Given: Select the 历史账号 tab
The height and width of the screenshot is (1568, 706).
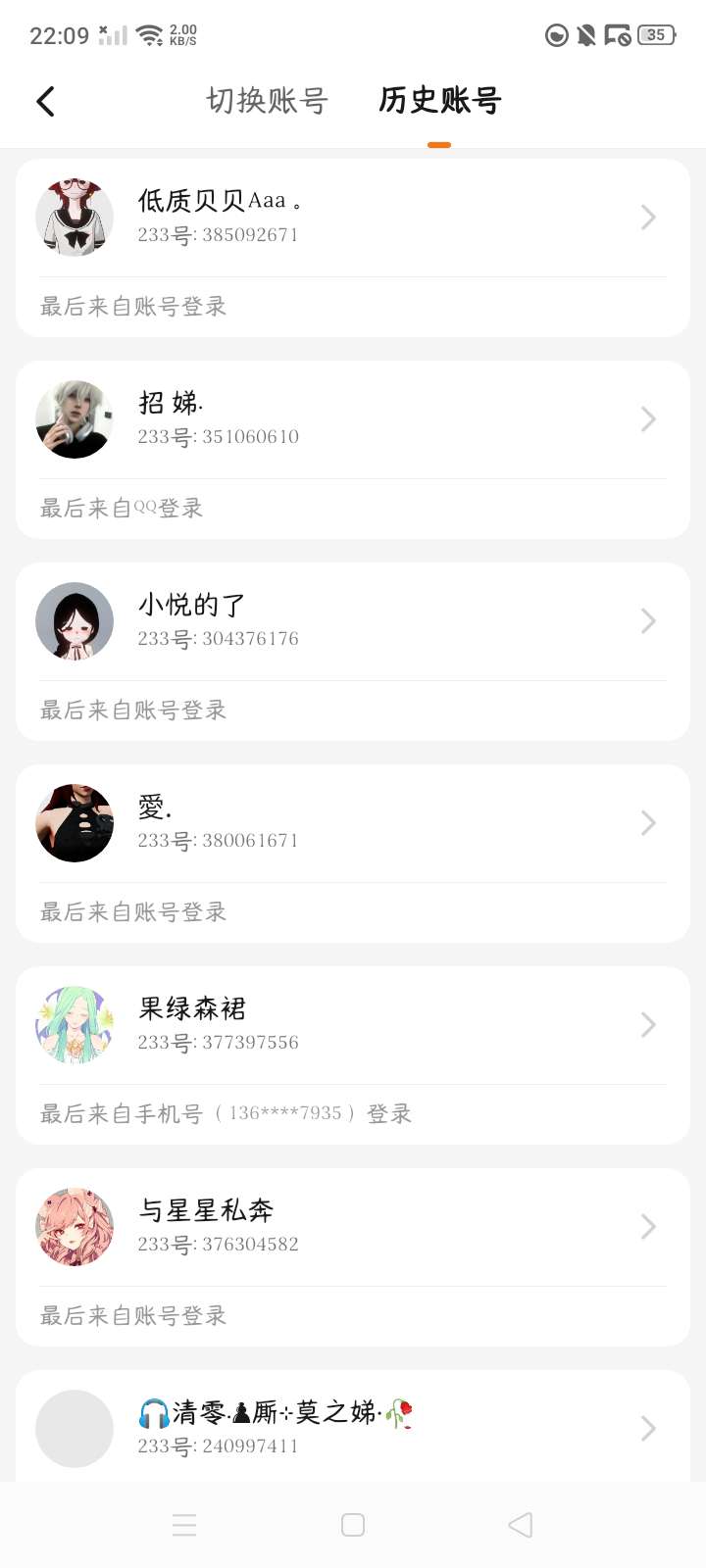Looking at the screenshot, I should point(439,101).
